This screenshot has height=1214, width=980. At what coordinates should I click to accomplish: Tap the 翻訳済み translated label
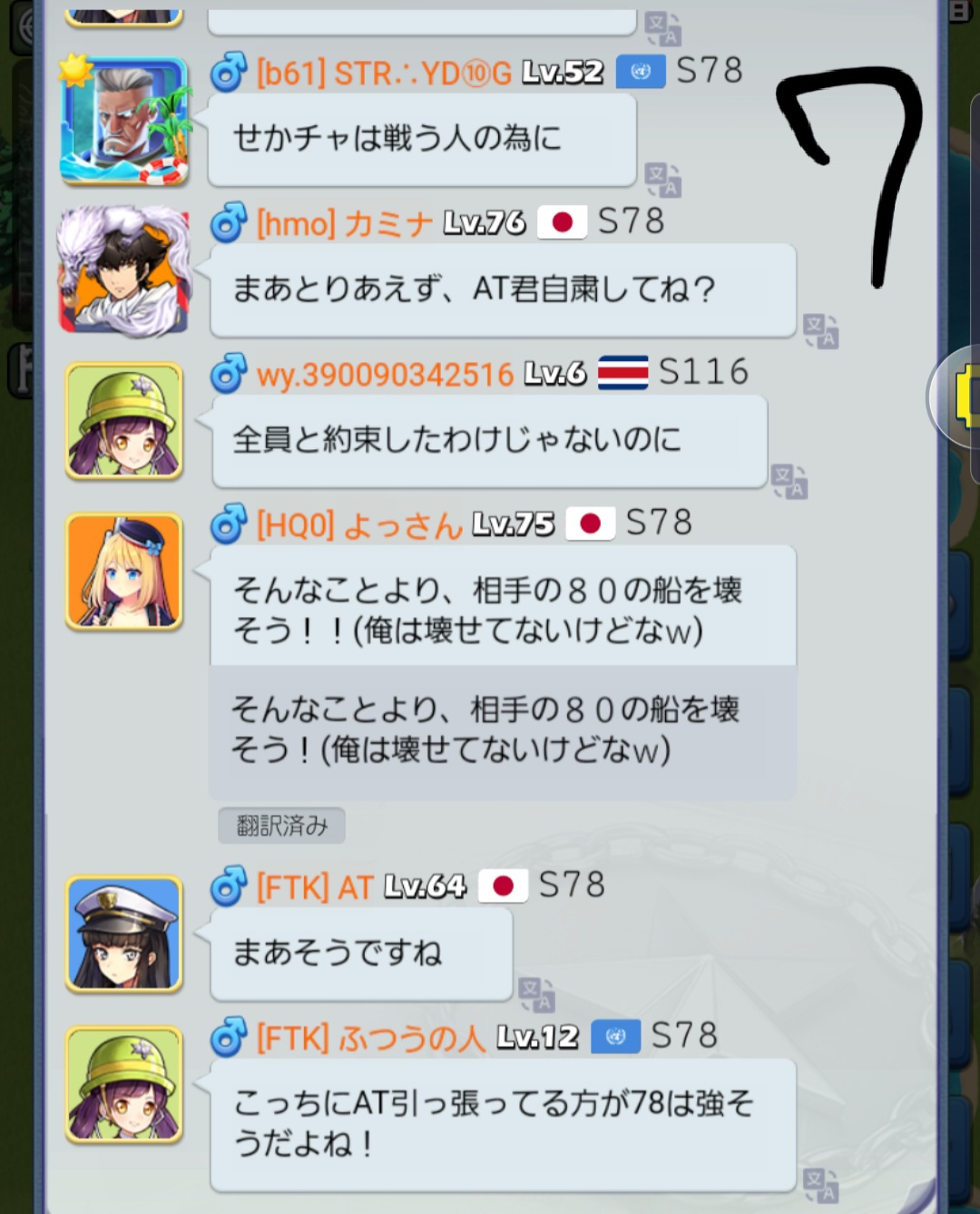pos(281,826)
